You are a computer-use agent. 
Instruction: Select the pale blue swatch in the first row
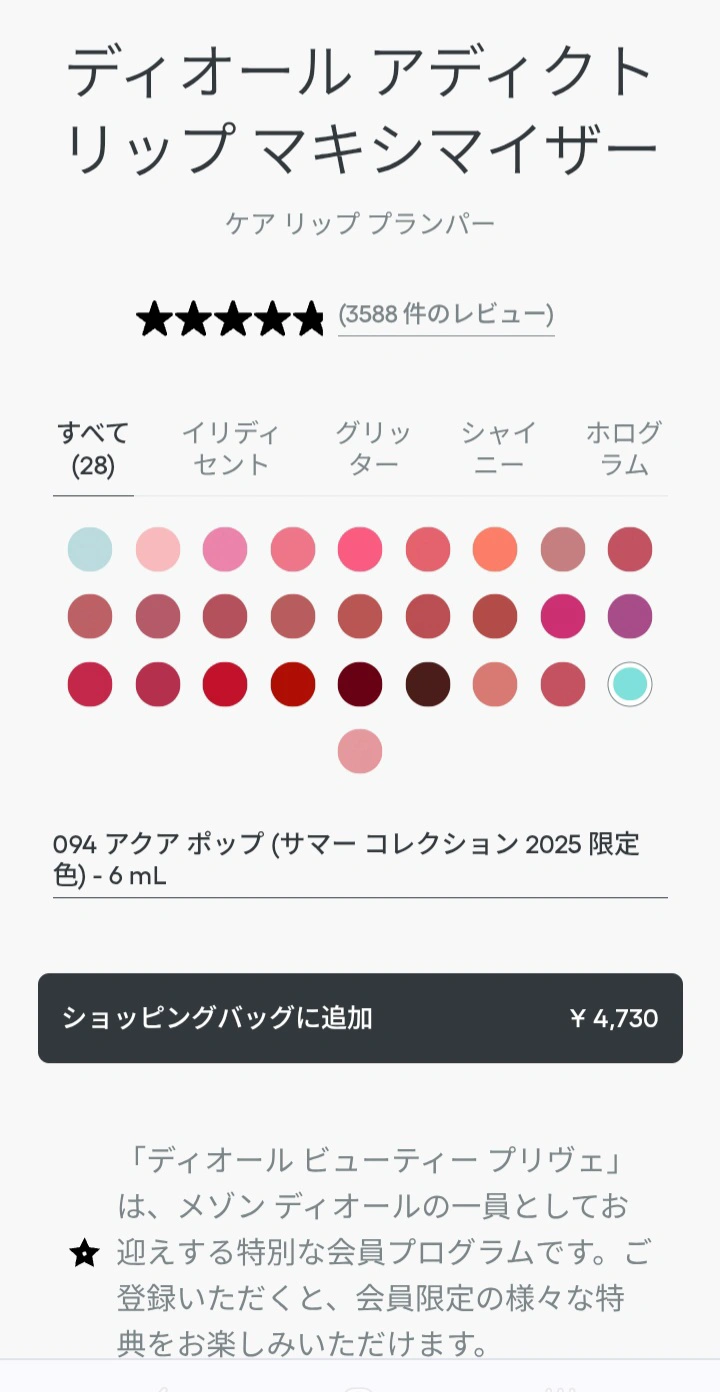coord(90,549)
